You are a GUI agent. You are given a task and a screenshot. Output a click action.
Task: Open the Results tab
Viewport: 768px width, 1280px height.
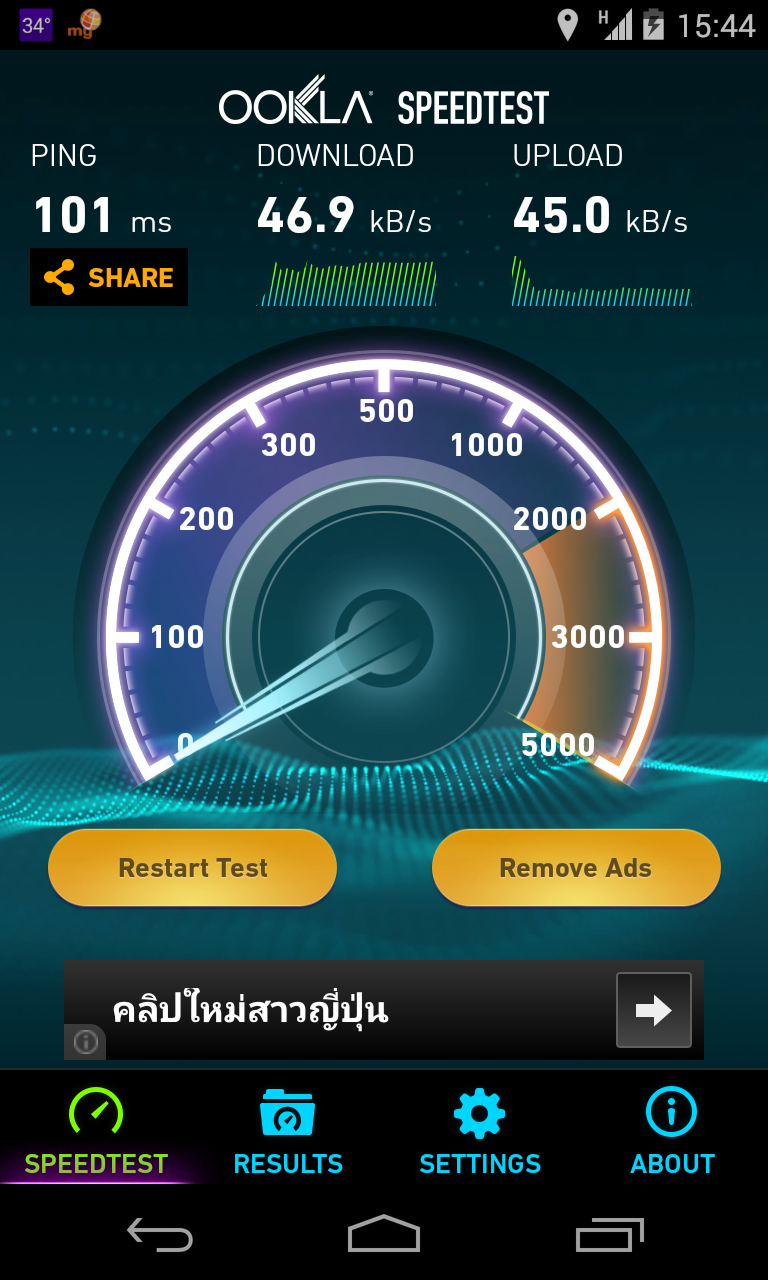click(x=288, y=1131)
